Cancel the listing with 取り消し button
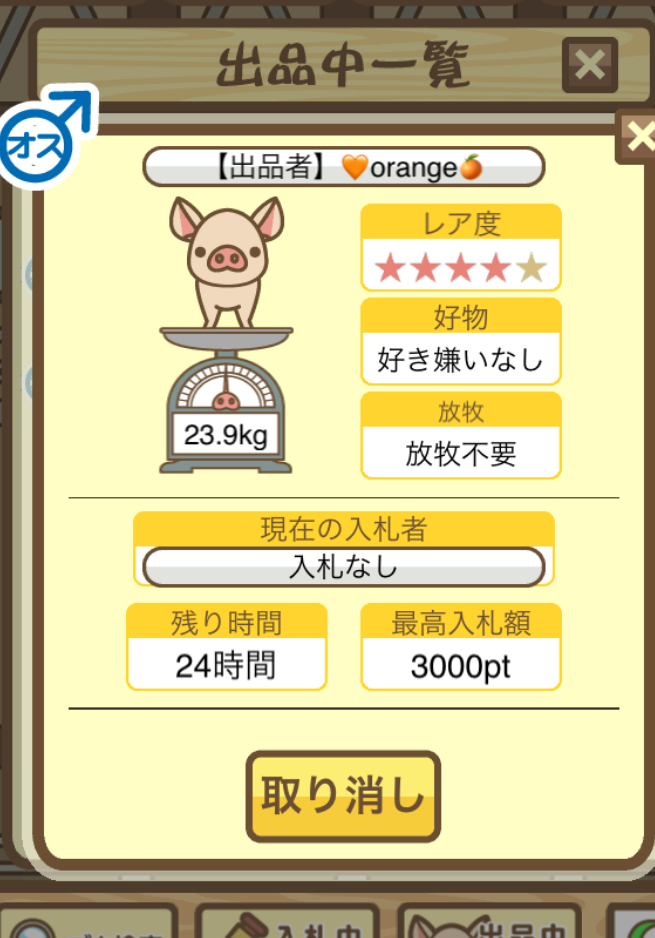This screenshot has width=655, height=938. (x=343, y=796)
